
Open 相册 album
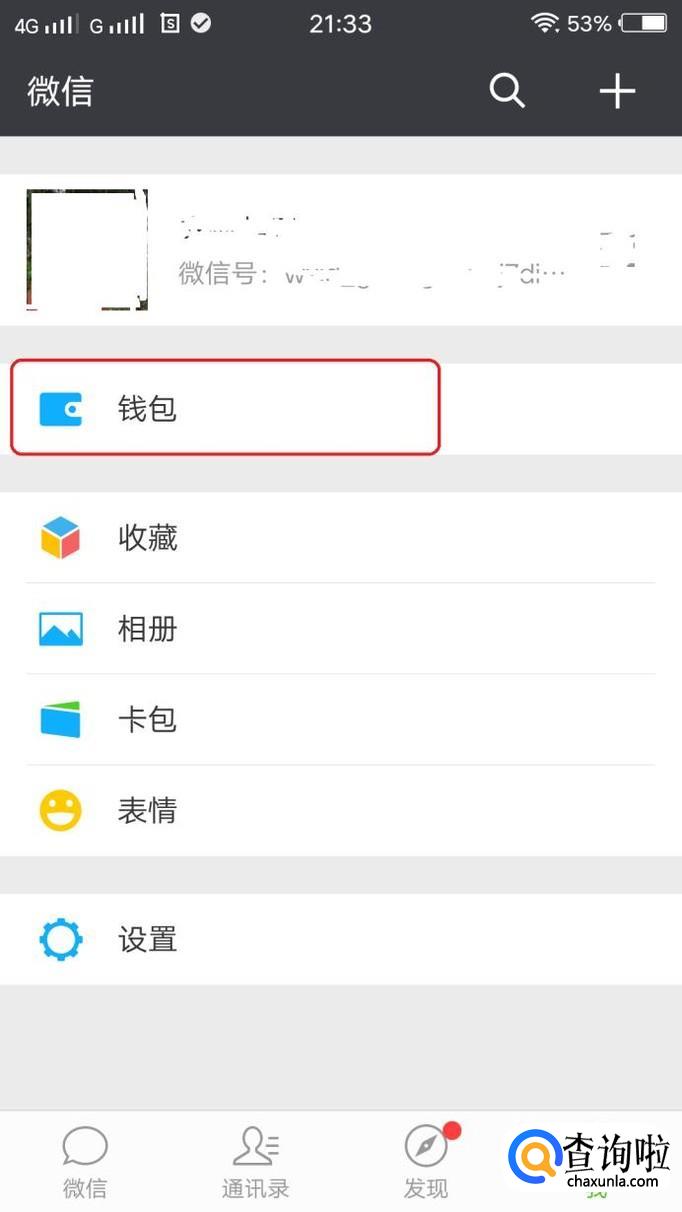pyautogui.click(x=341, y=629)
